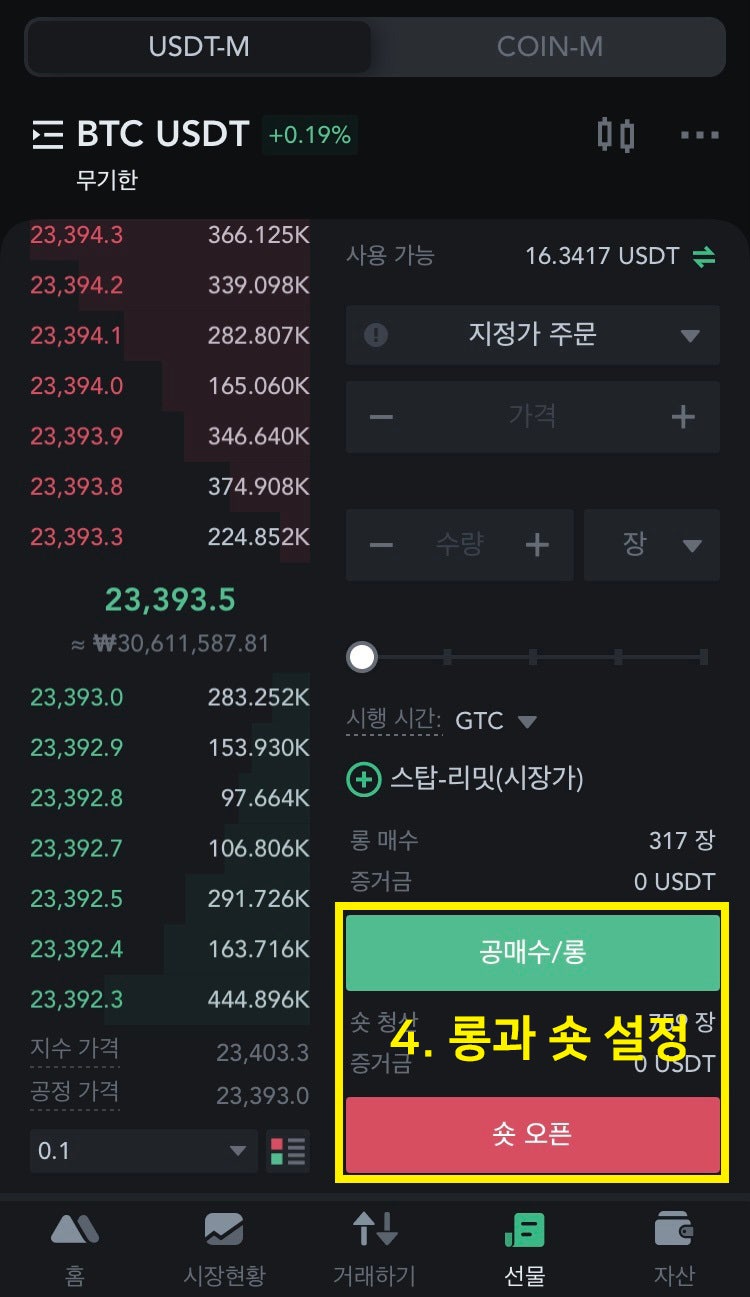The height and width of the screenshot is (1297, 750).
Task: Select the USDT-M tab
Action: click(199, 47)
